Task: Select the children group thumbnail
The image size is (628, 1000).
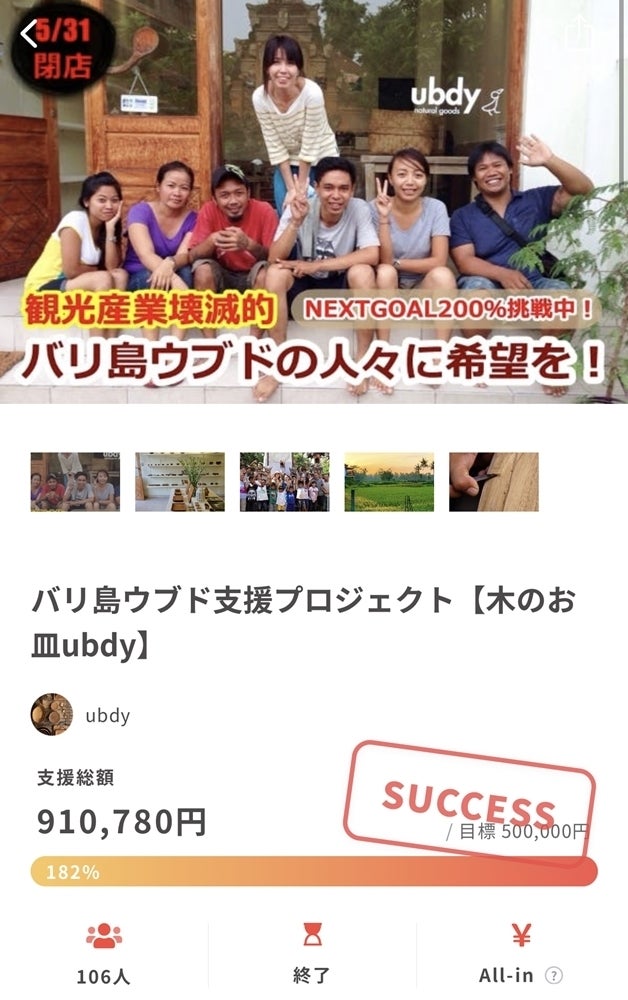Action: point(284,482)
